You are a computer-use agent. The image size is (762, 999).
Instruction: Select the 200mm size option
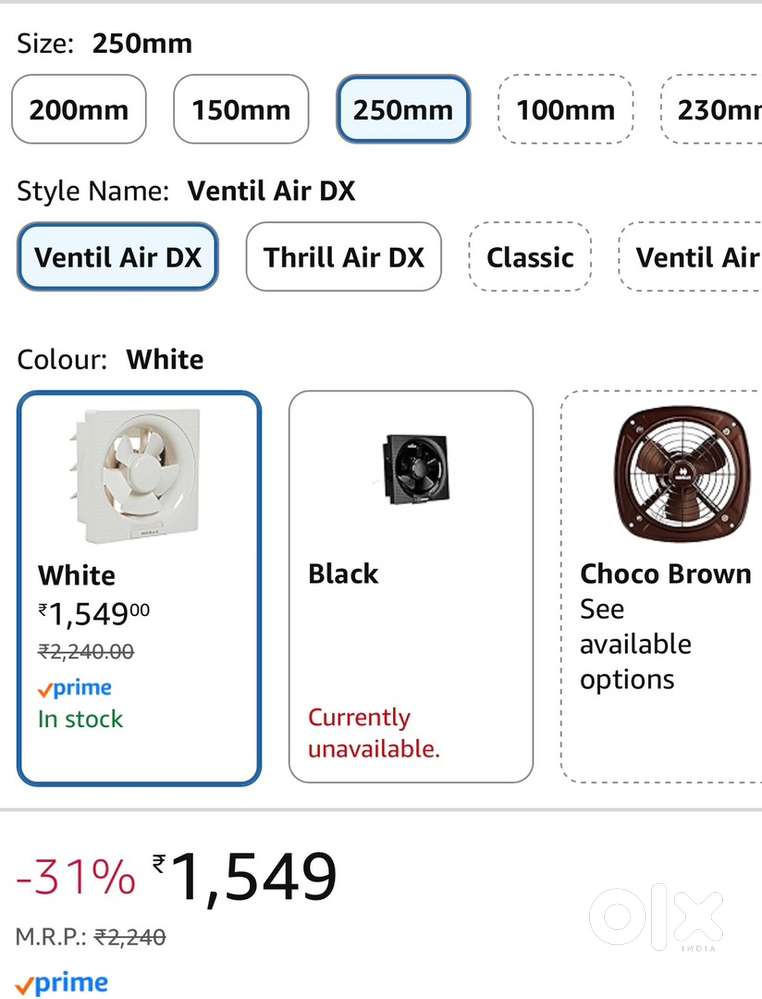[x=79, y=109]
